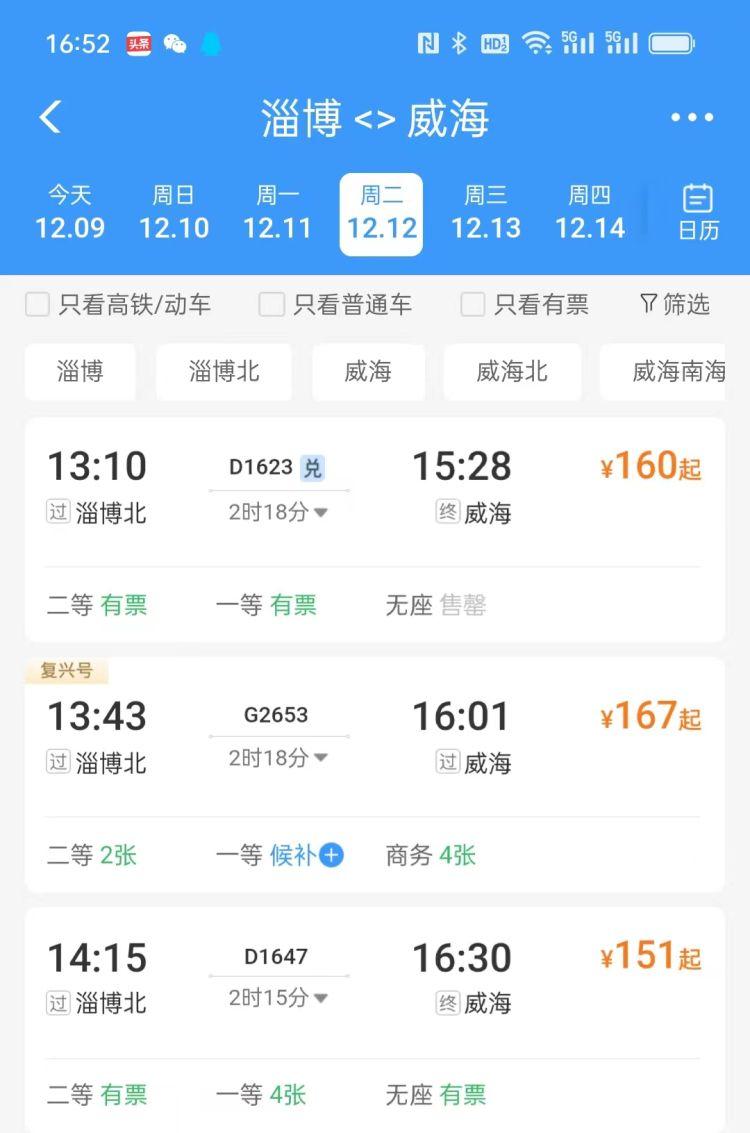This screenshot has width=750, height=1133.
Task: Filter by 威海 station chip
Action: tap(368, 372)
